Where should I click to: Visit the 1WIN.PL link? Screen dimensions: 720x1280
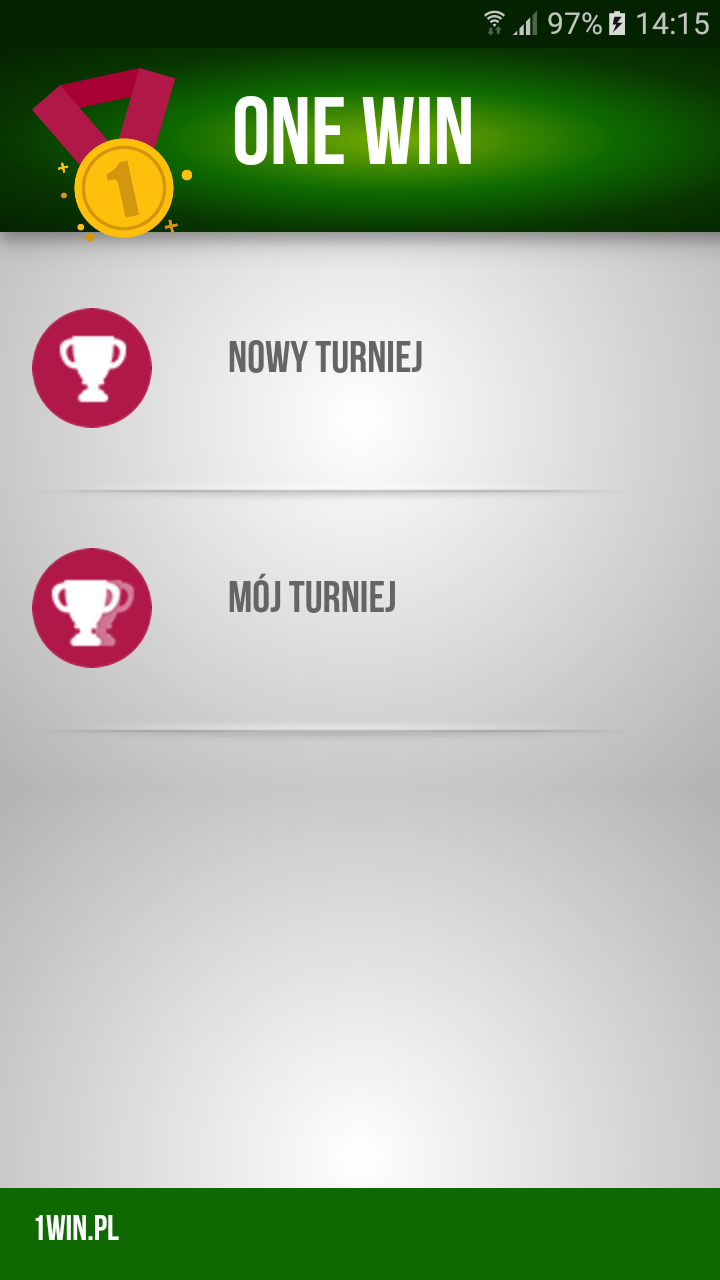tap(77, 1229)
